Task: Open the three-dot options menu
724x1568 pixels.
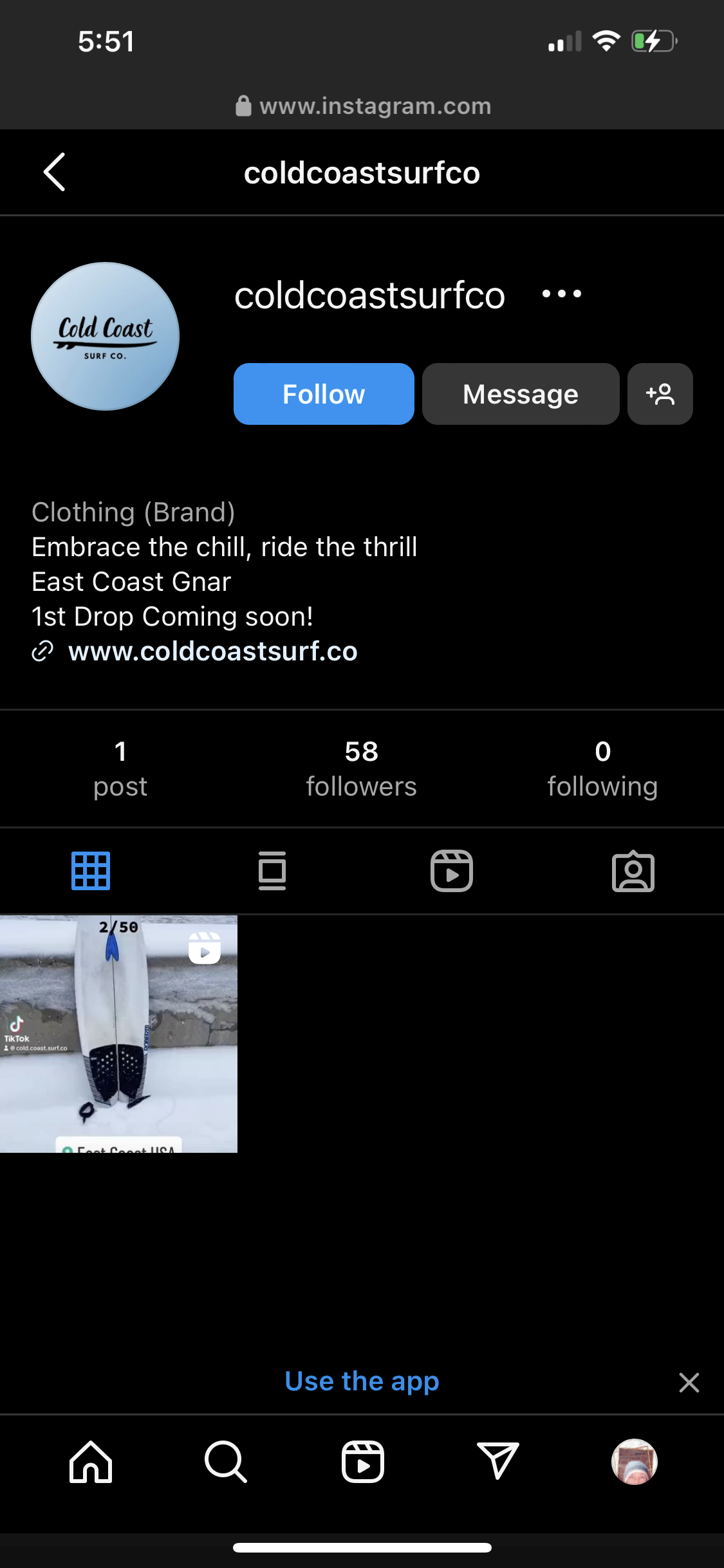Action: point(561,294)
